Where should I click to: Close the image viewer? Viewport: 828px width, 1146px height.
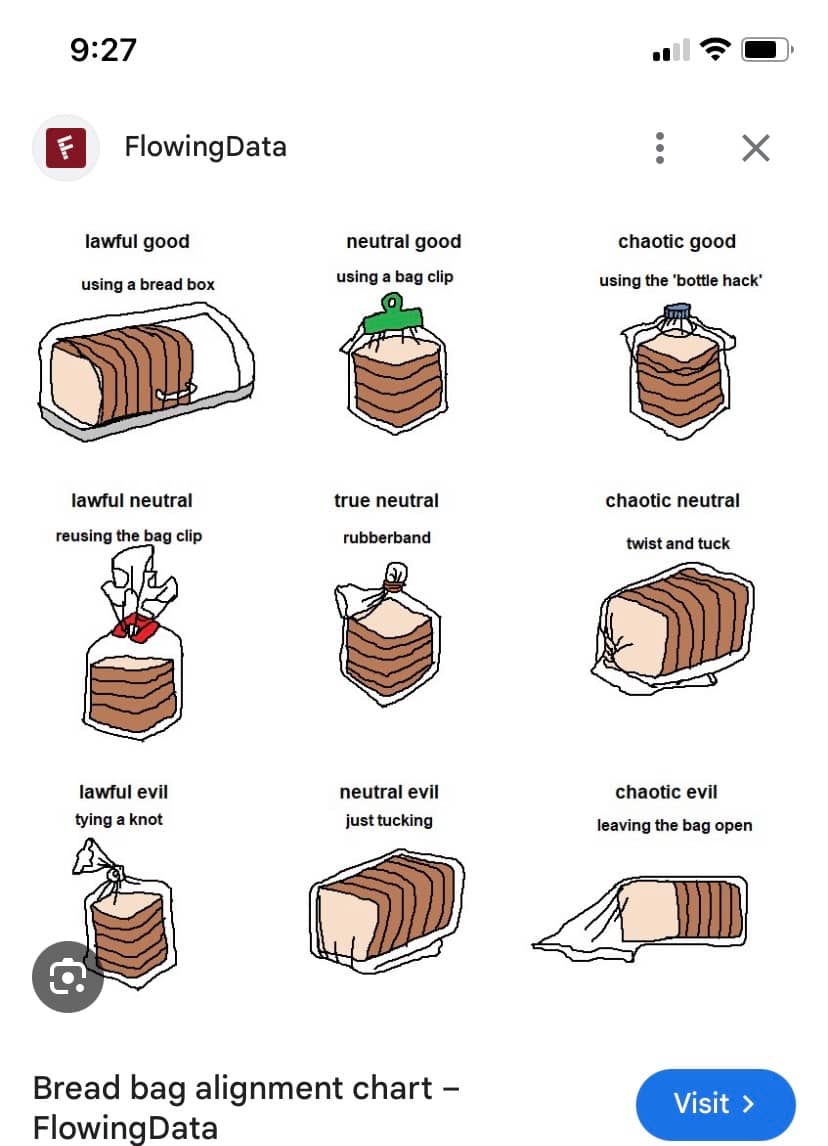(755, 148)
